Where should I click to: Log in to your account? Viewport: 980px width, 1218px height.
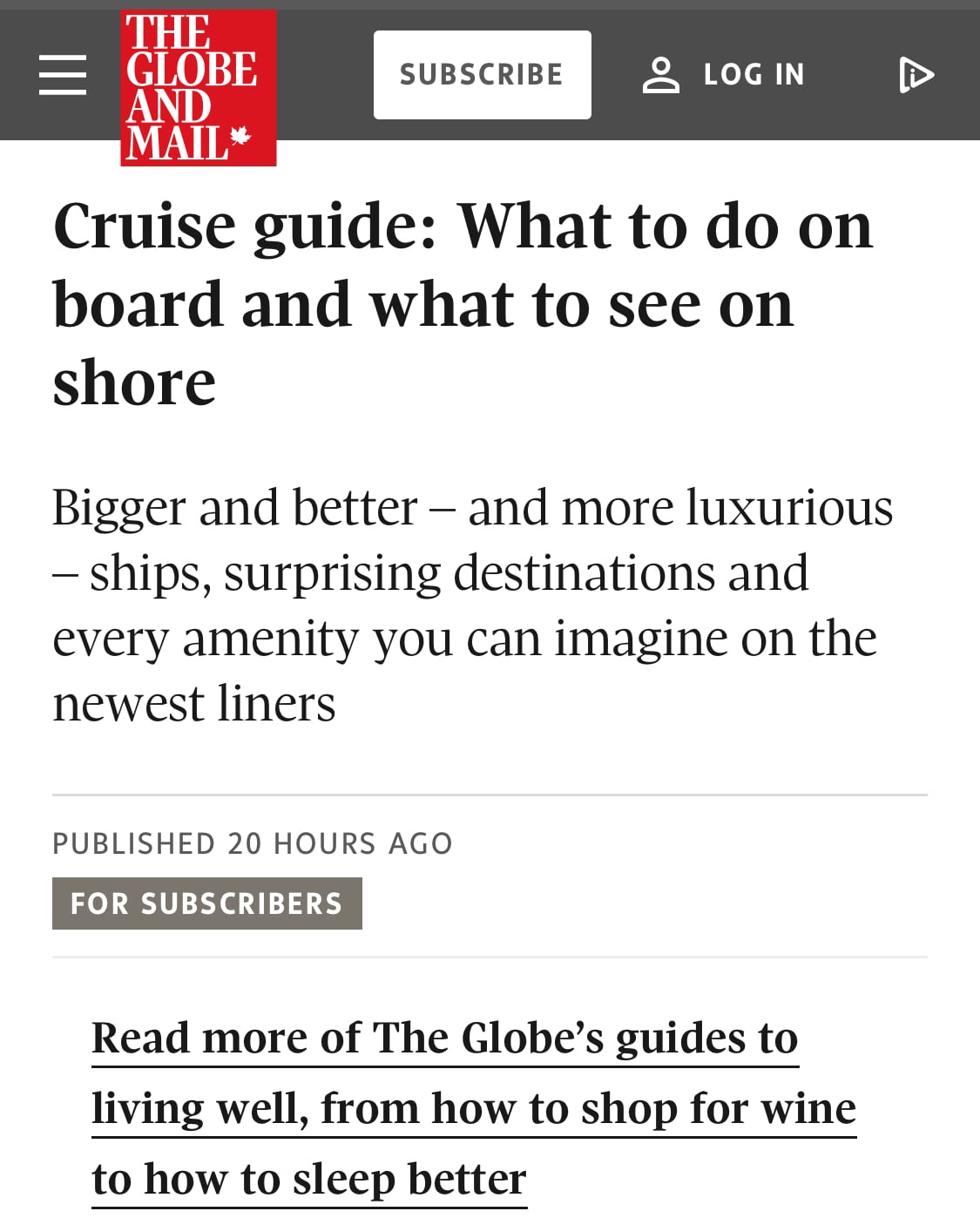pyautogui.click(x=724, y=75)
